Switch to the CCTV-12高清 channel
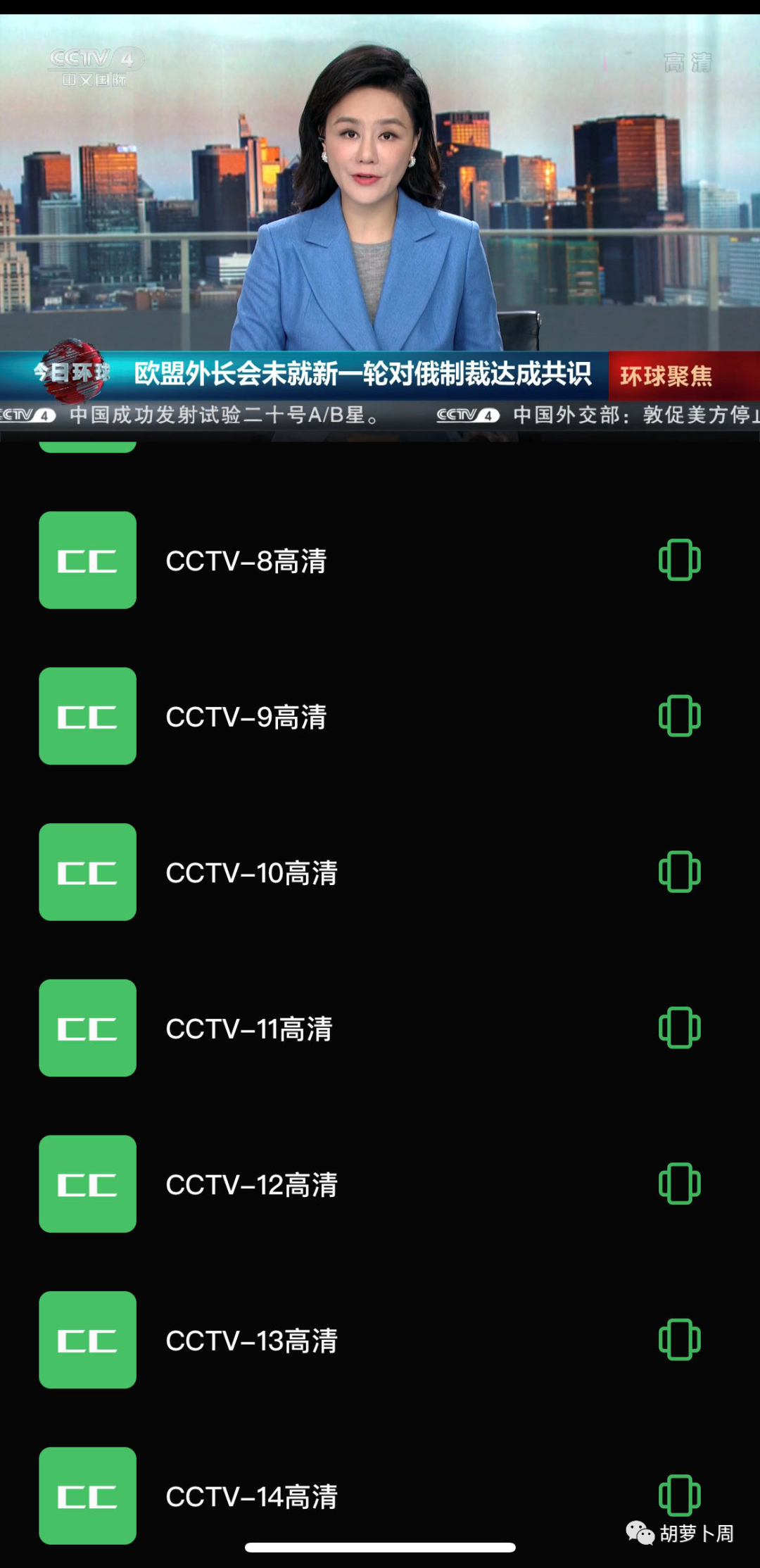760x1568 pixels. 251,1185
